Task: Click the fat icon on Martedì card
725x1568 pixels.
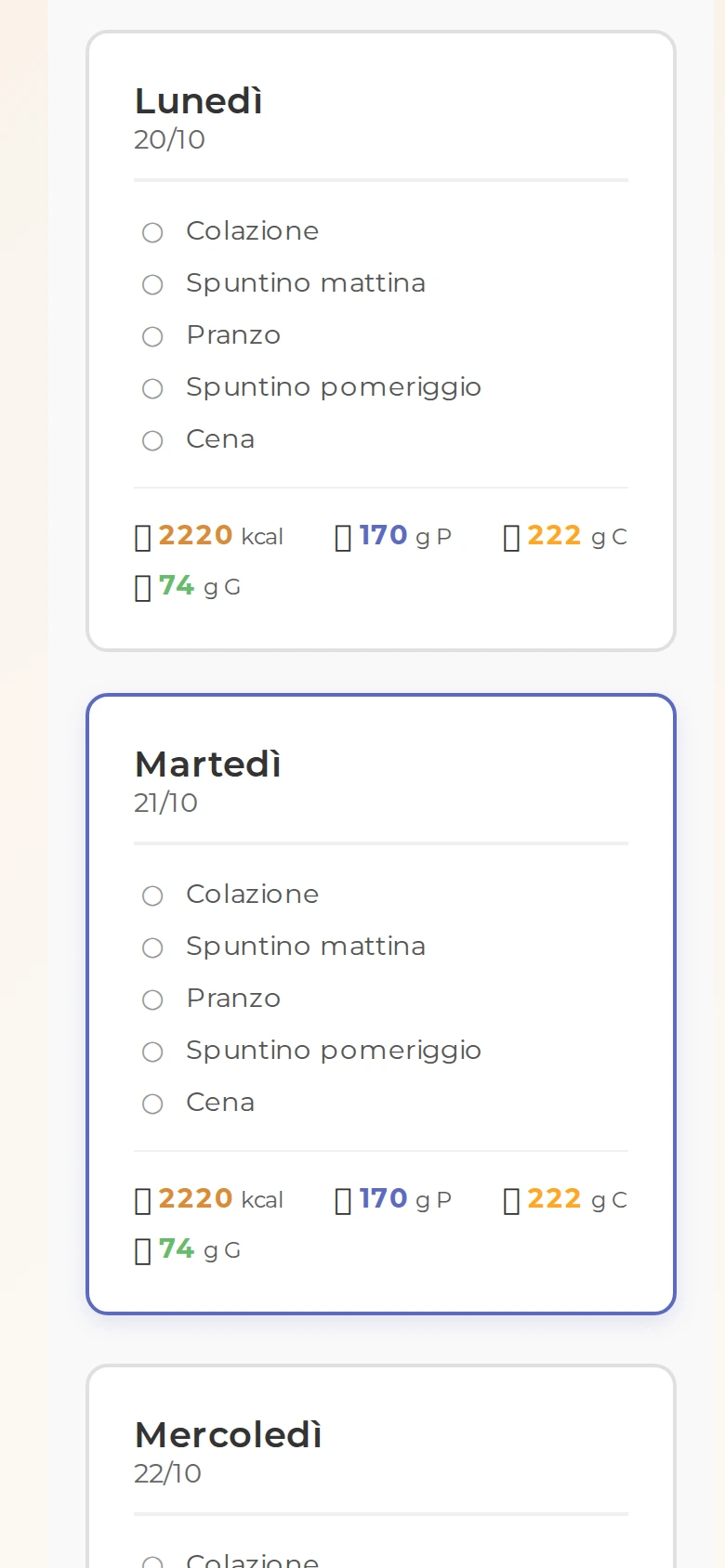Action: point(143,1250)
